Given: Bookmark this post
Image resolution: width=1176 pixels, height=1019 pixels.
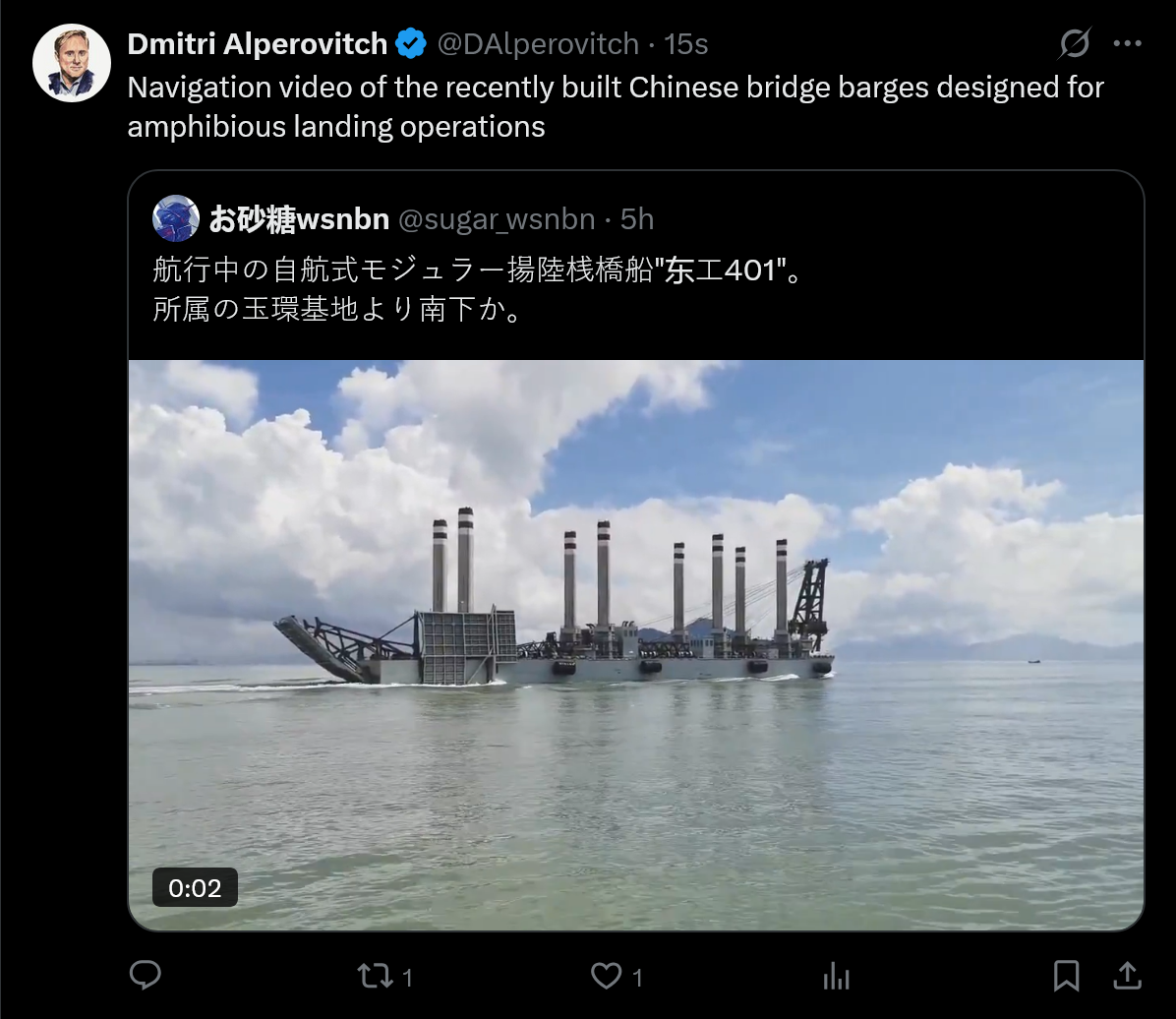Looking at the screenshot, I should point(1066,976).
